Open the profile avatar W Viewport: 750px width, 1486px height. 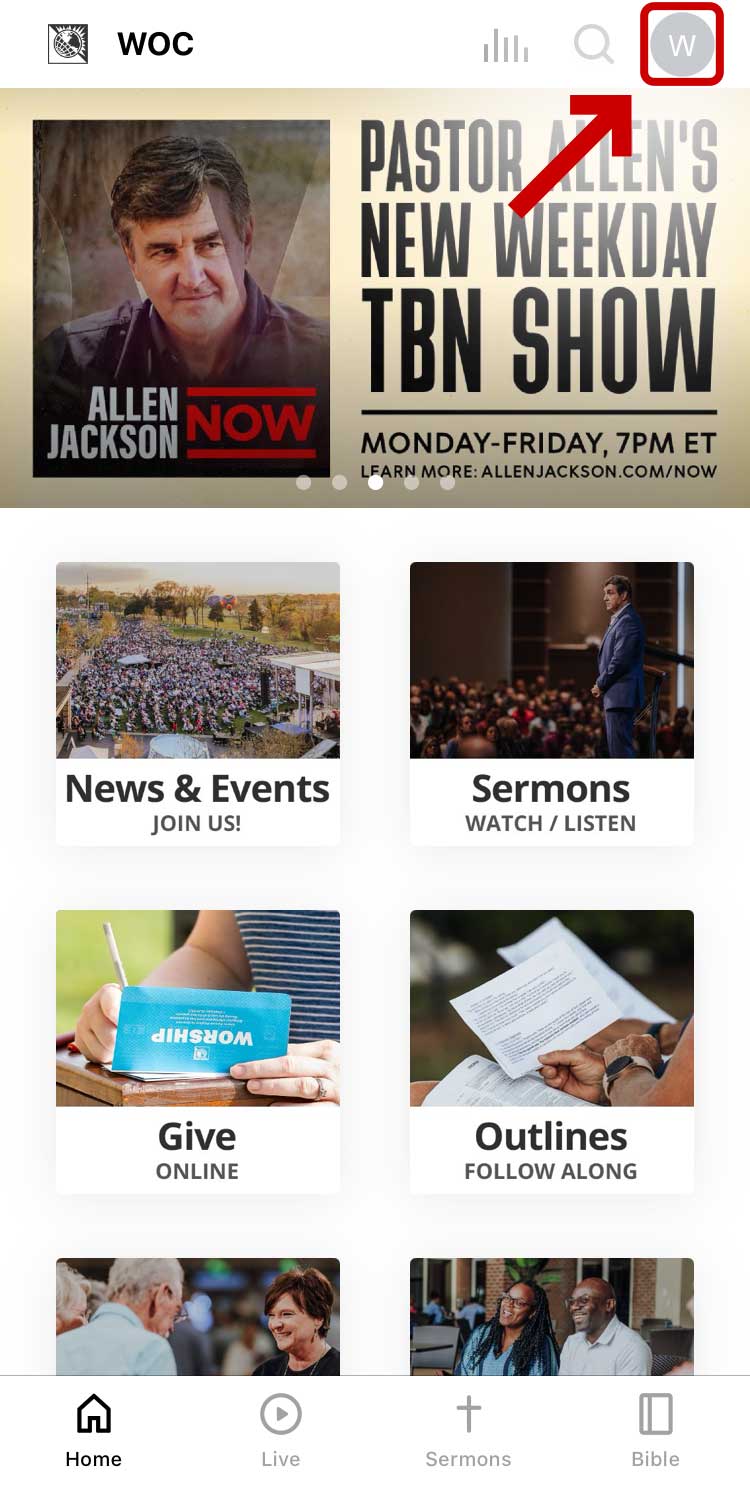[682, 45]
